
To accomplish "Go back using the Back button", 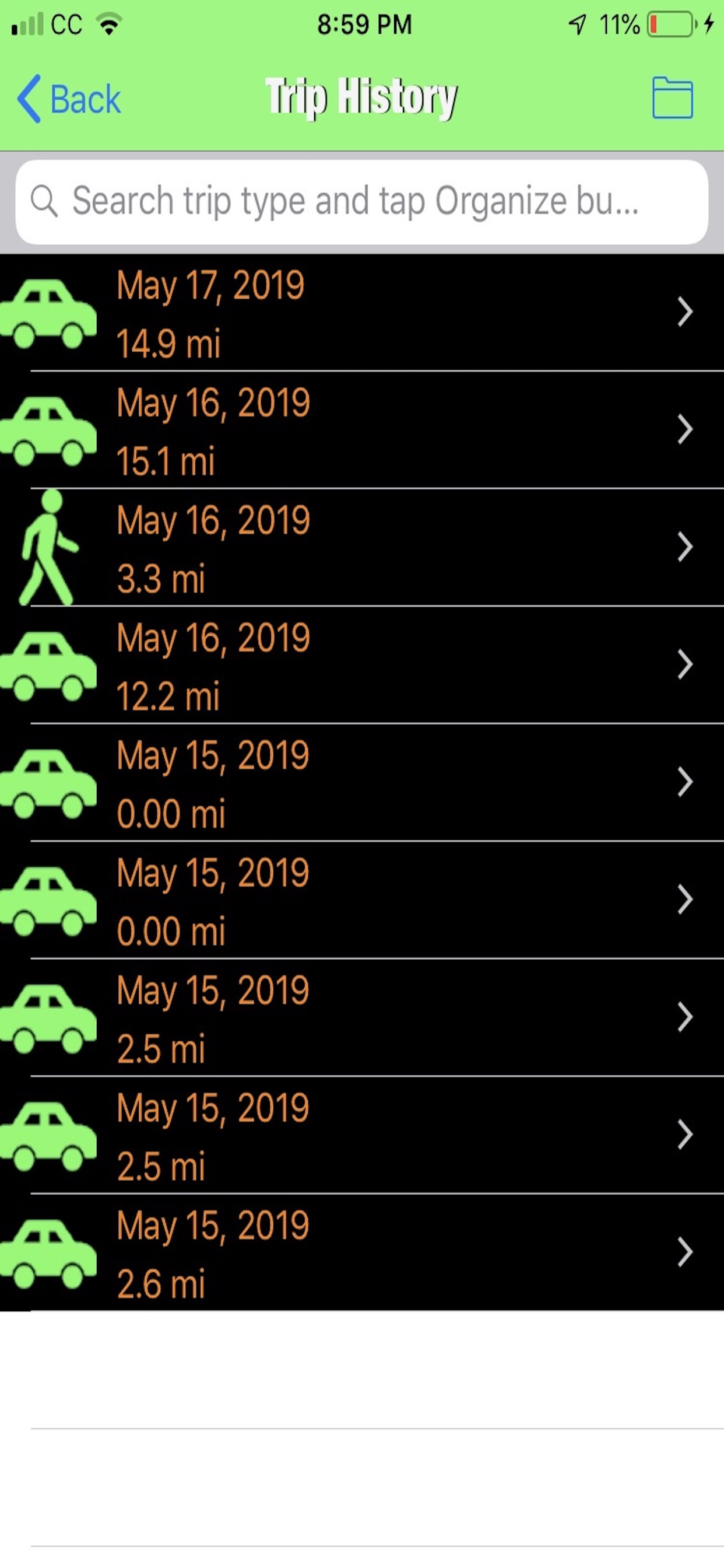I will [69, 99].
